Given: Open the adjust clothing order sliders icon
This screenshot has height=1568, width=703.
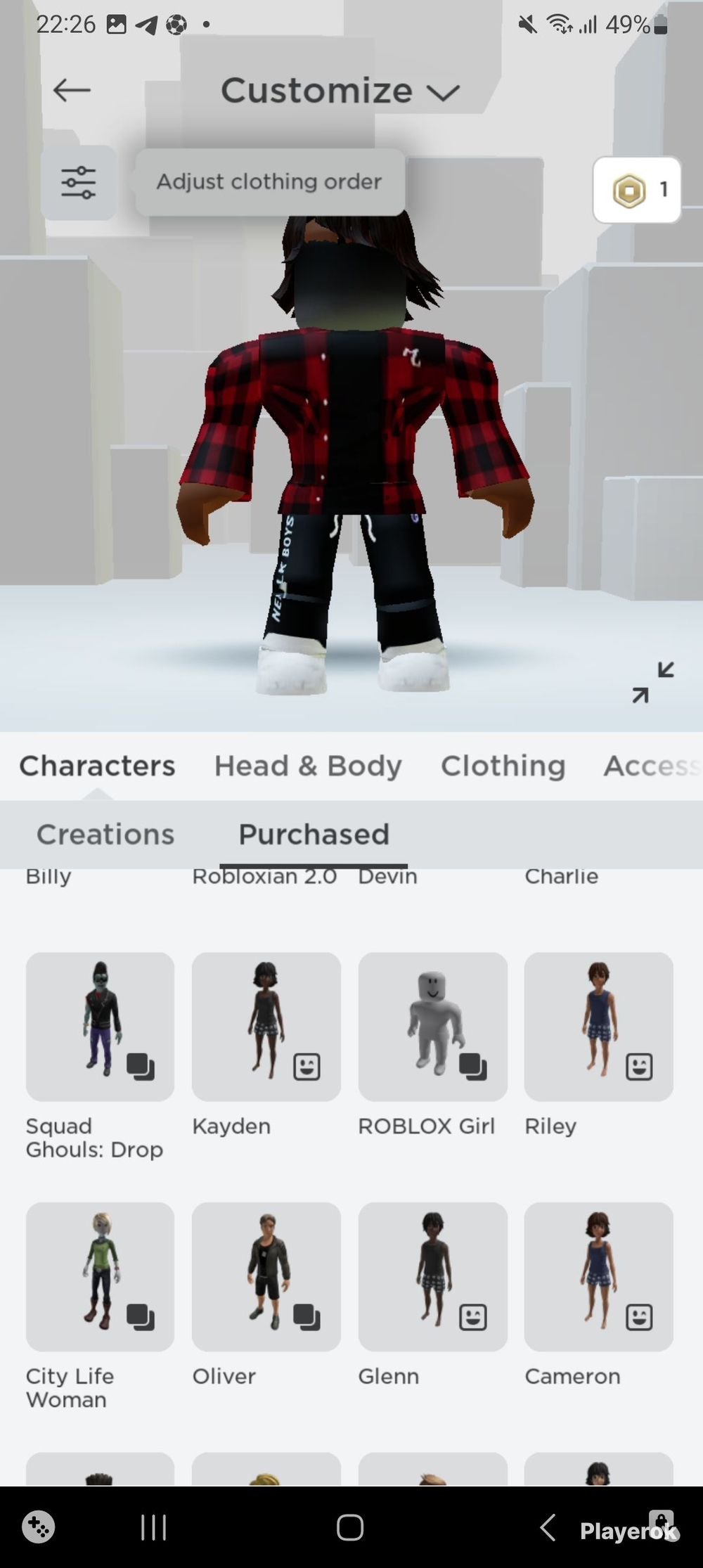Looking at the screenshot, I should [79, 183].
